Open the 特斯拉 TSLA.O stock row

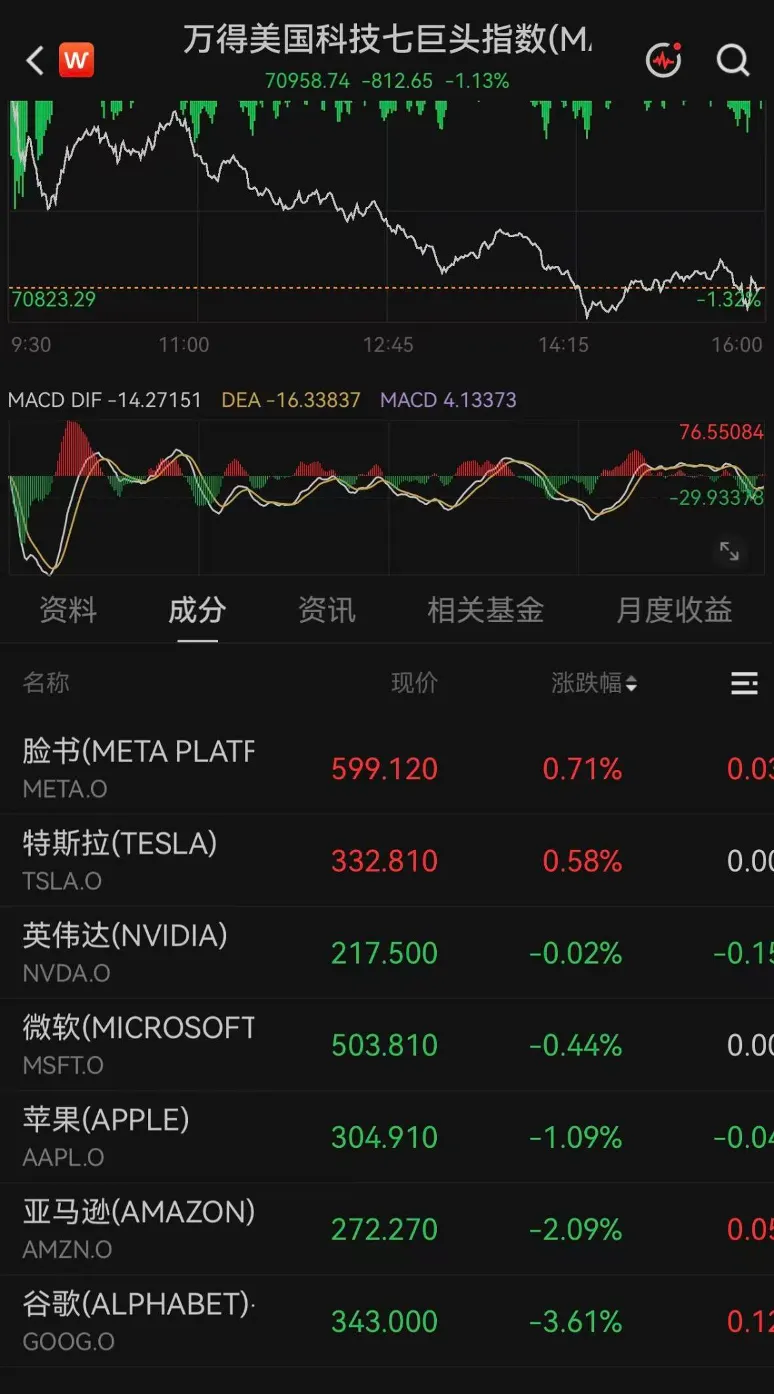coord(387,860)
